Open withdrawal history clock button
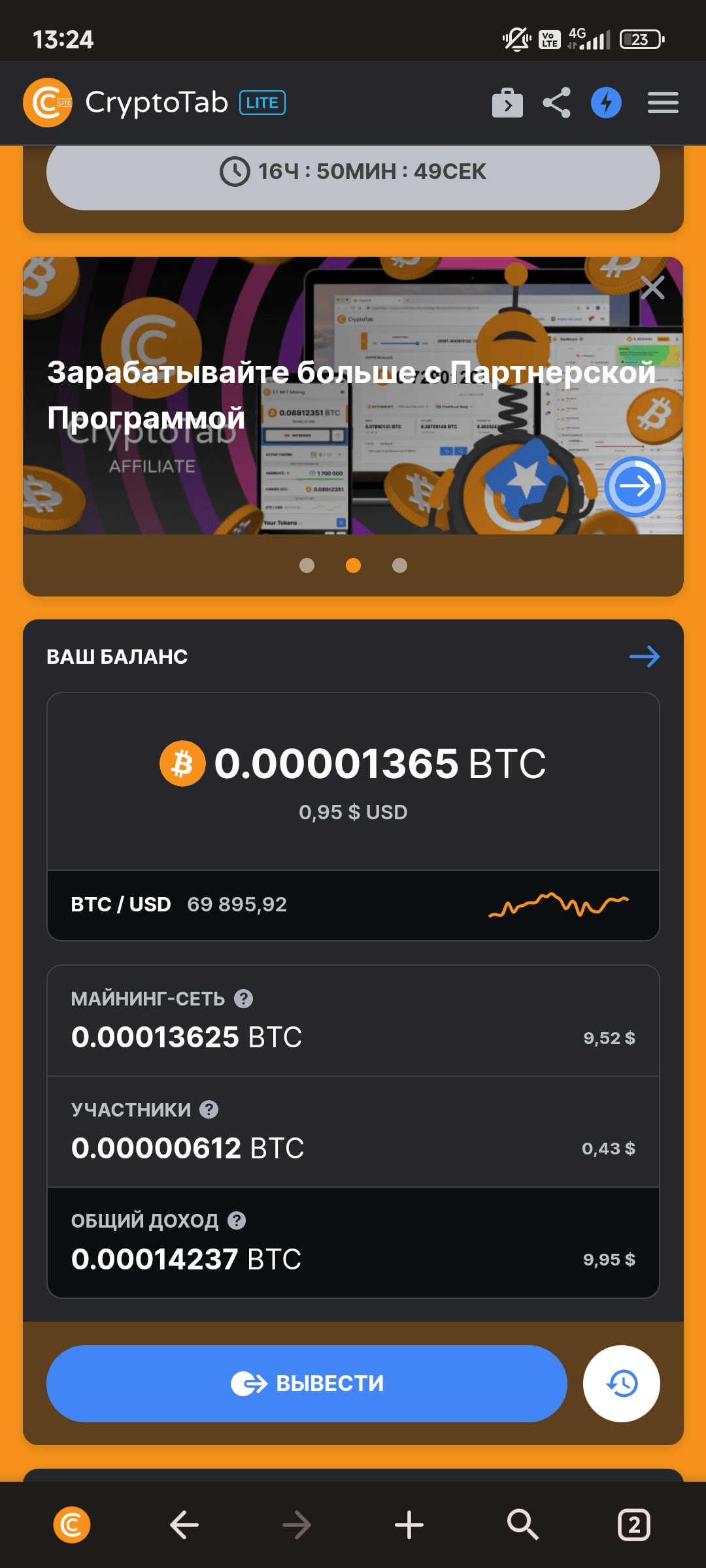The image size is (706, 1568). coord(621,1383)
